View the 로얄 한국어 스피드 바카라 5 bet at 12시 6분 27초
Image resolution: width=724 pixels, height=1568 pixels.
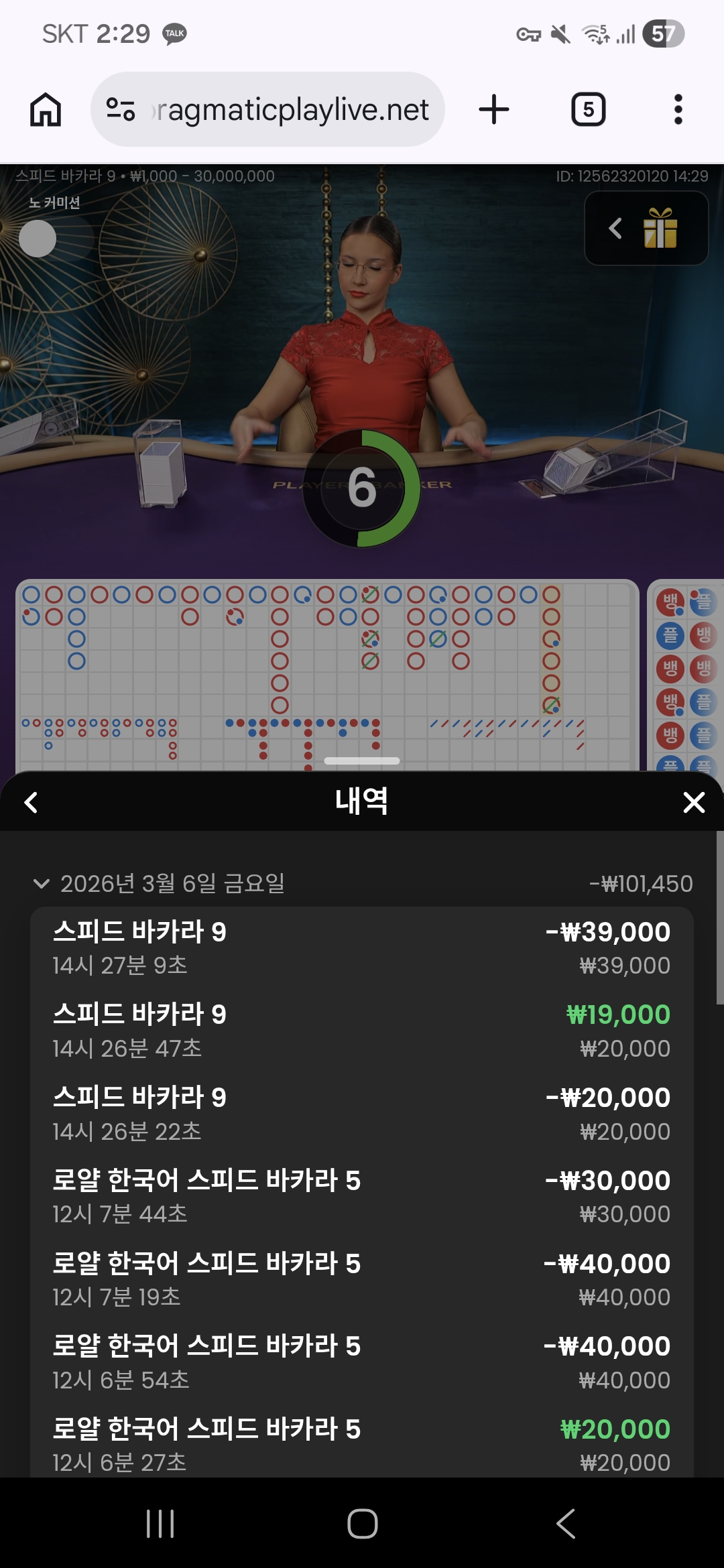[362, 1445]
